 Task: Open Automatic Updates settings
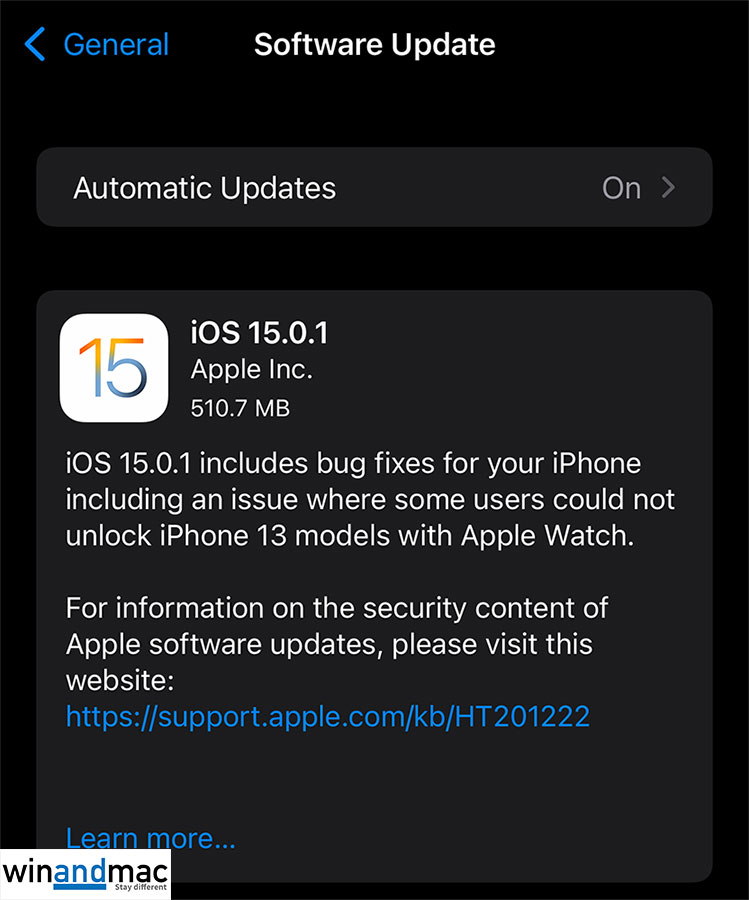[x=374, y=188]
